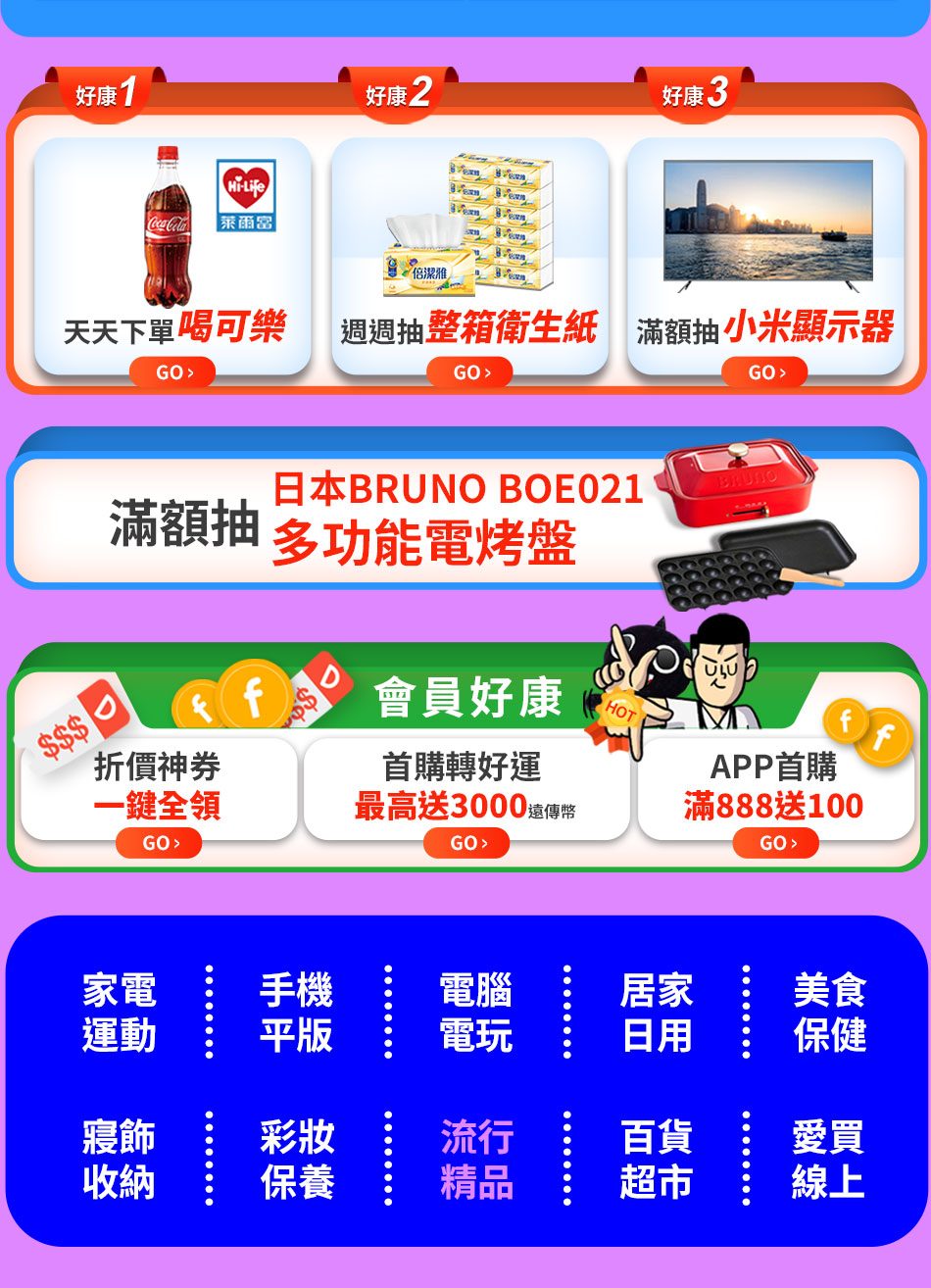Browse 電腦電玩 category
This screenshot has width=931, height=1288.
[x=475, y=1013]
